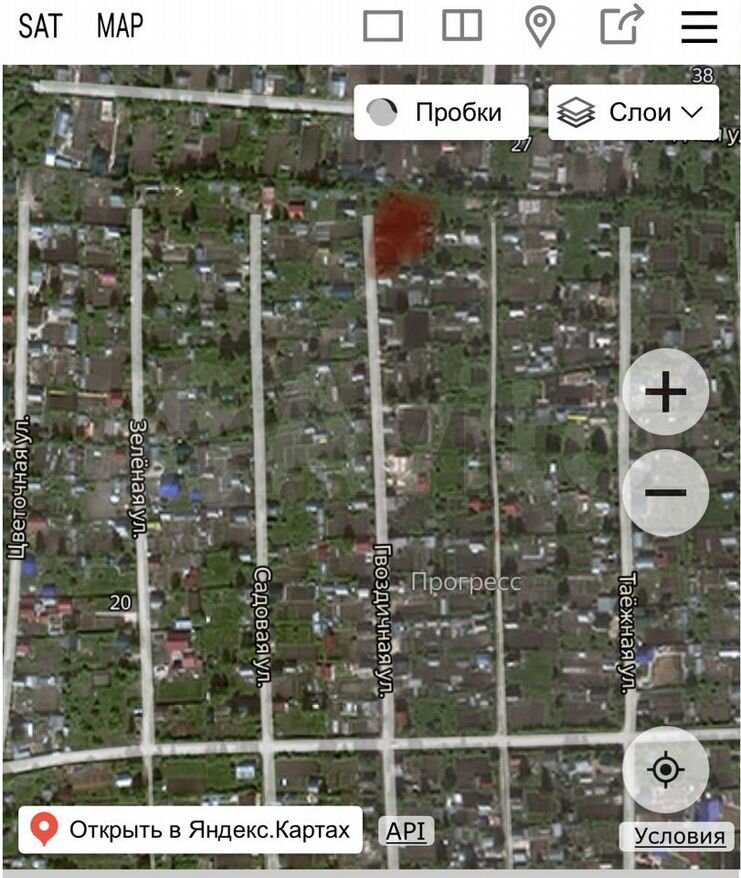The image size is (741, 878).
Task: Share this map location
Action: pyautogui.click(x=621, y=26)
